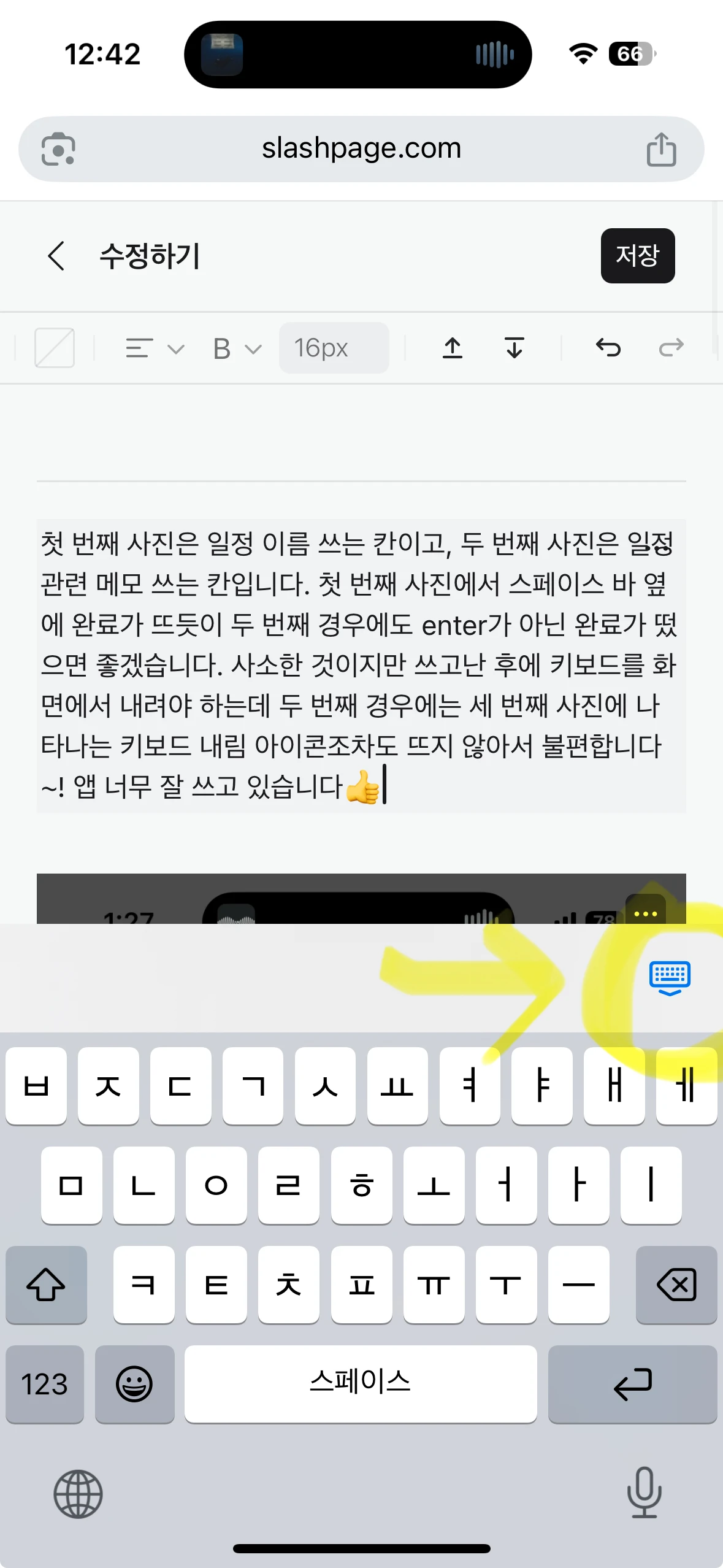Hide the keyboard with the blue keyboard icon
The image size is (723, 1568).
pos(670,978)
